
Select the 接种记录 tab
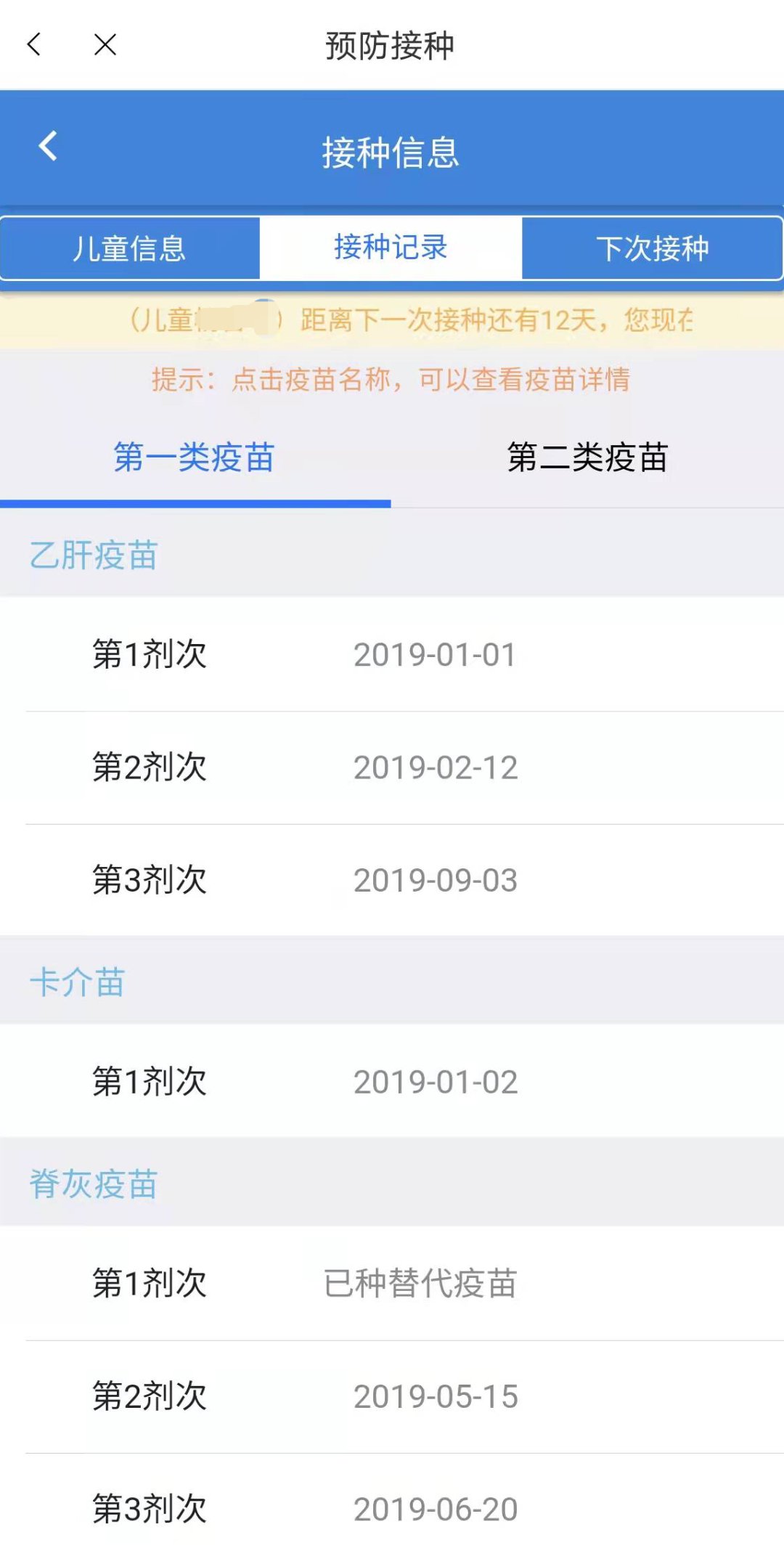[x=392, y=247]
